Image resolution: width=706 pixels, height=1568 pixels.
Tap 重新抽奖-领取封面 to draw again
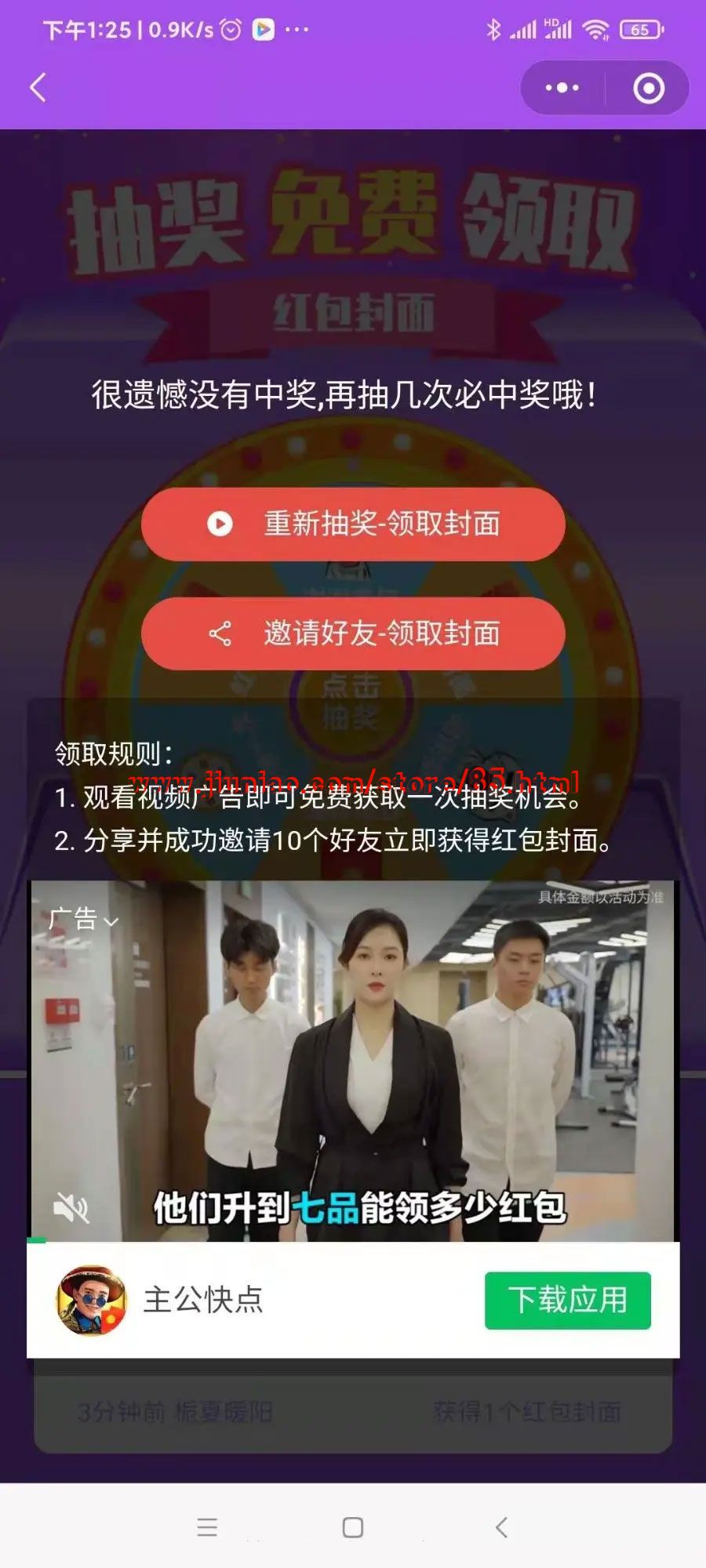[x=353, y=524]
